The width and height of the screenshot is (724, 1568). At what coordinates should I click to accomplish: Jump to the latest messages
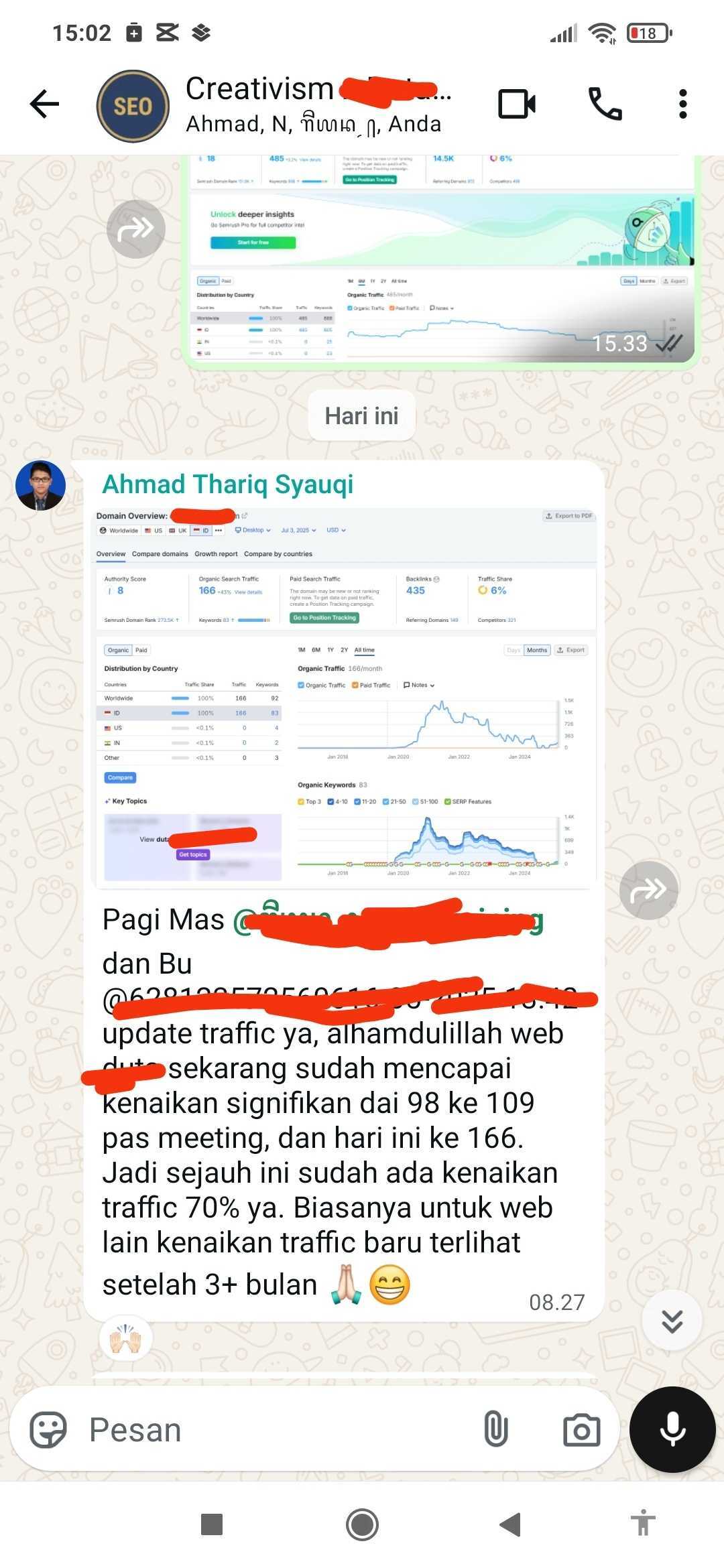point(672,1321)
